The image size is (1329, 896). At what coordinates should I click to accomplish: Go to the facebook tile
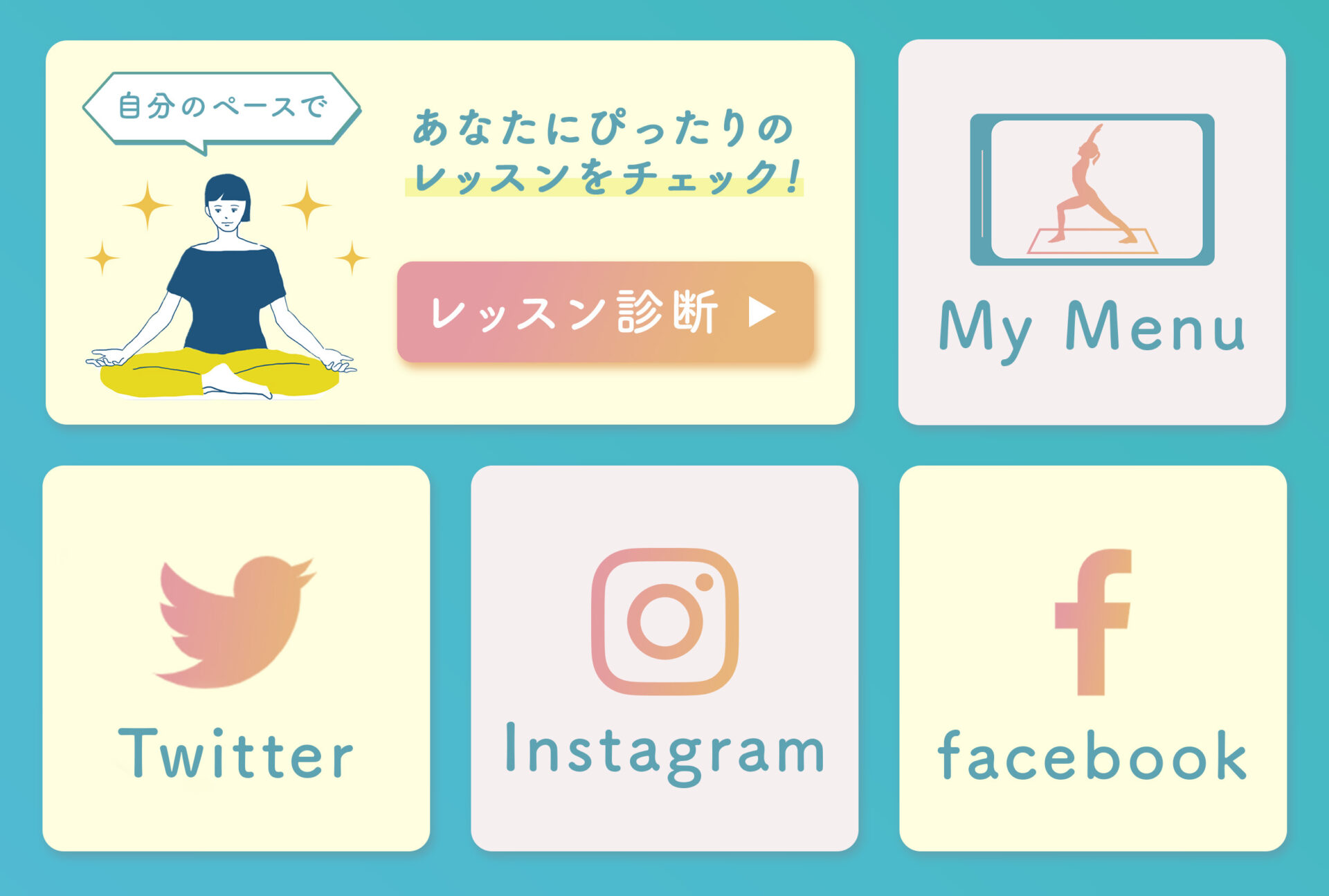tap(1092, 658)
